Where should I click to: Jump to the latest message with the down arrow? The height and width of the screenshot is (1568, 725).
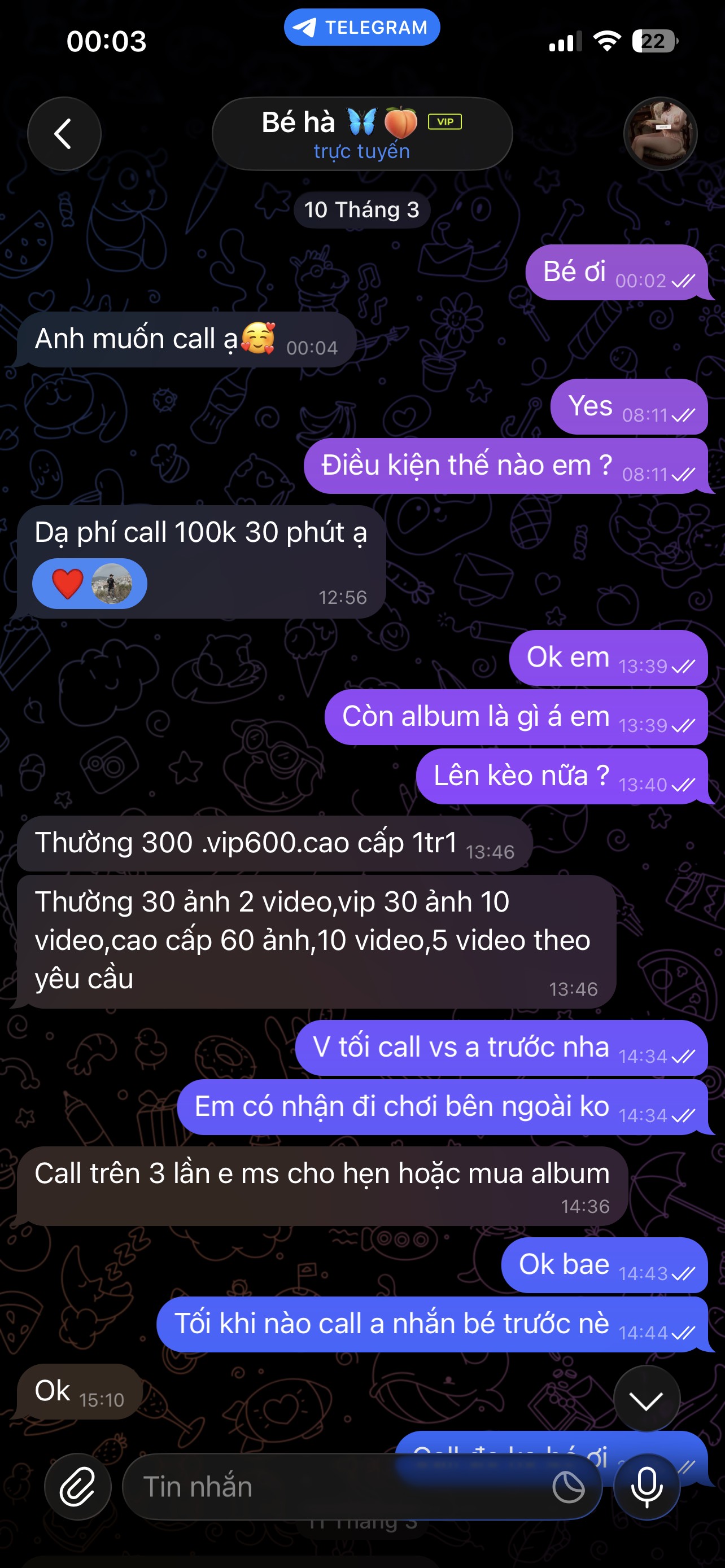pos(646,1400)
